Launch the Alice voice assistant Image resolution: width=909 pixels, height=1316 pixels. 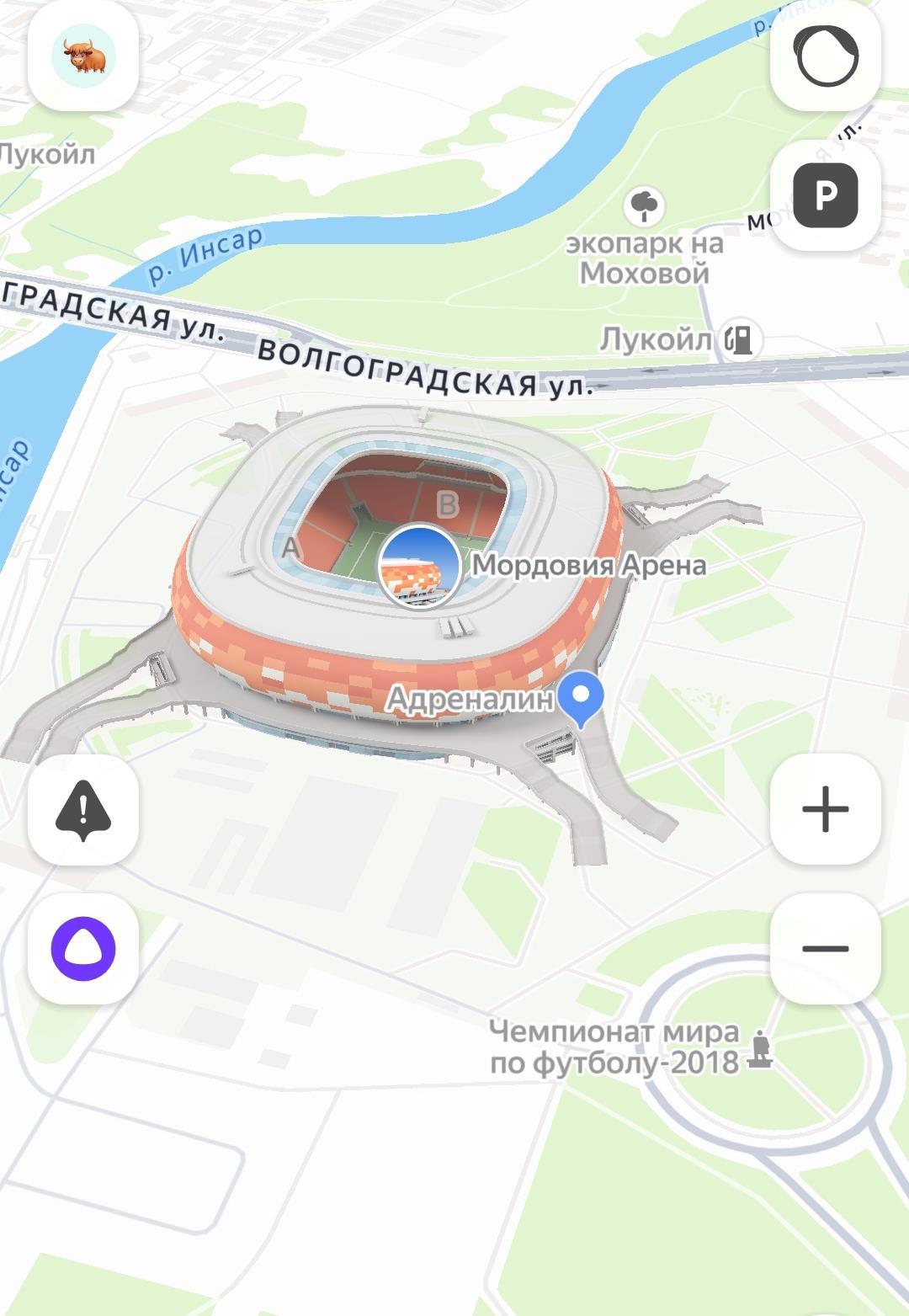[83, 949]
